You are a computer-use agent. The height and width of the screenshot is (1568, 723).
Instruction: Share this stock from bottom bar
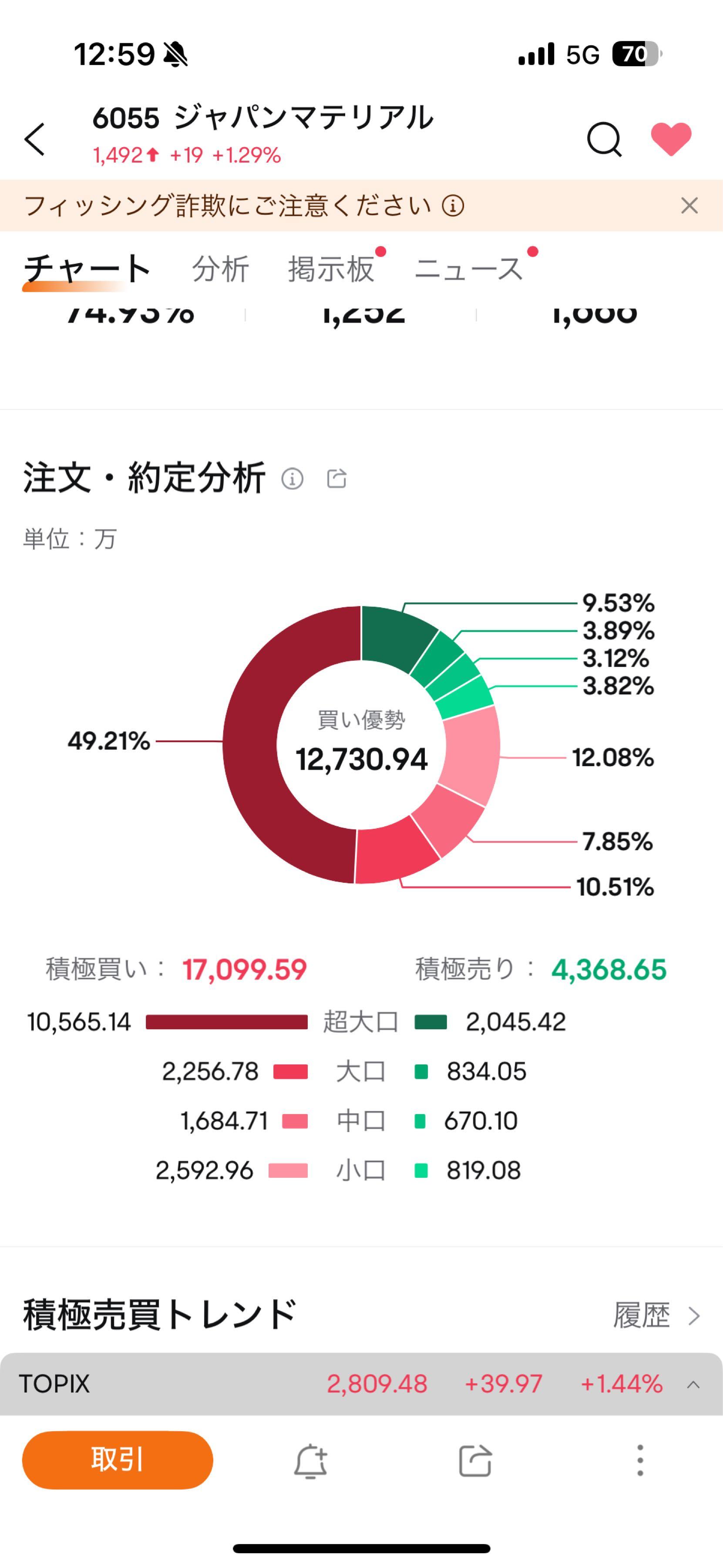pyautogui.click(x=475, y=1460)
